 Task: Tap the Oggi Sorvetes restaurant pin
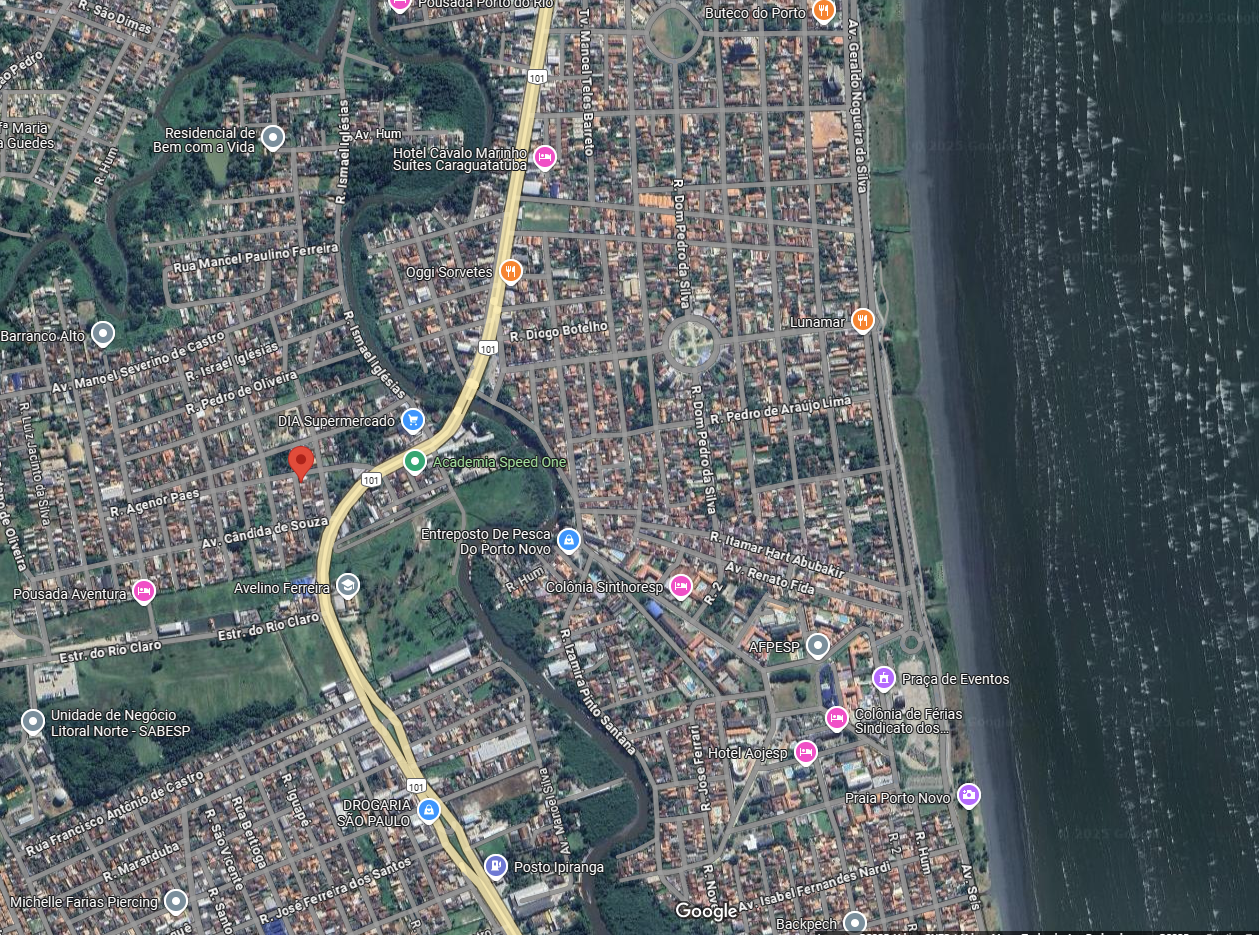click(511, 271)
